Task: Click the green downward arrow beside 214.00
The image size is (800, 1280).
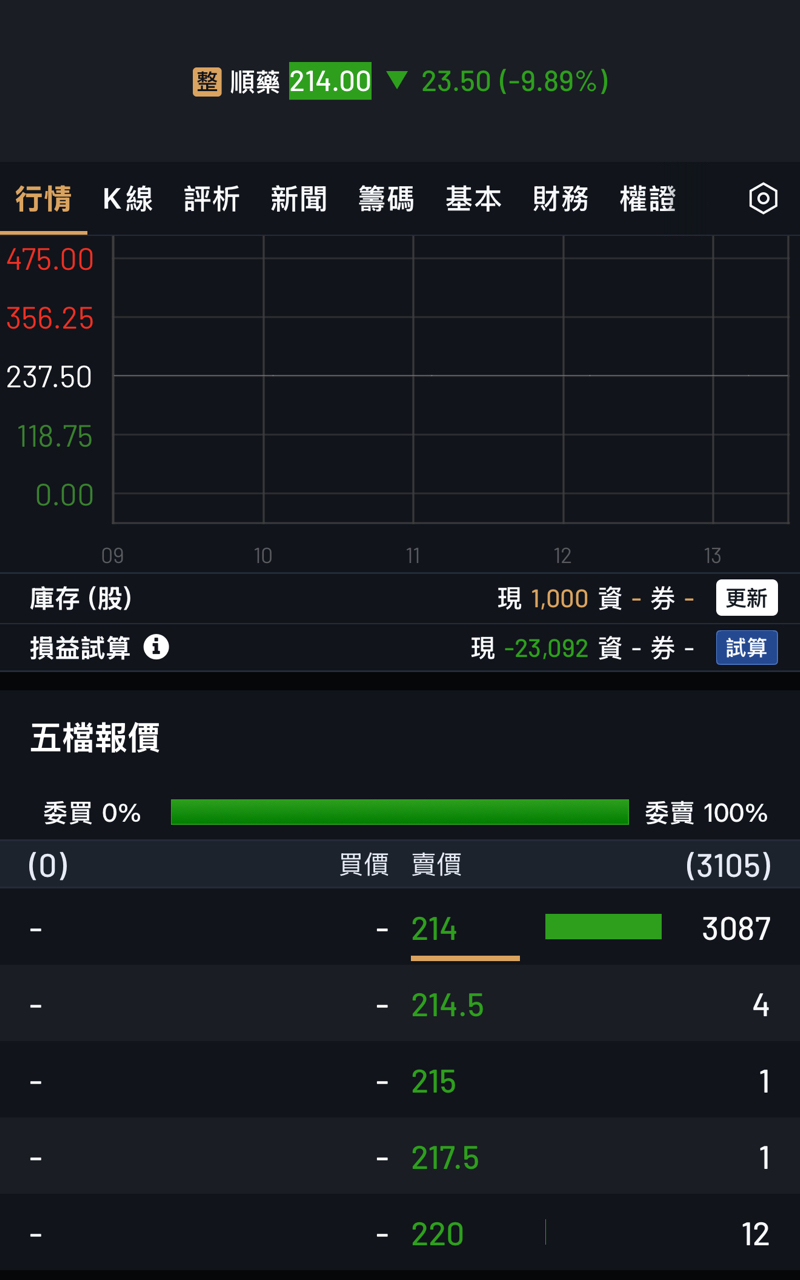Action: [x=396, y=81]
